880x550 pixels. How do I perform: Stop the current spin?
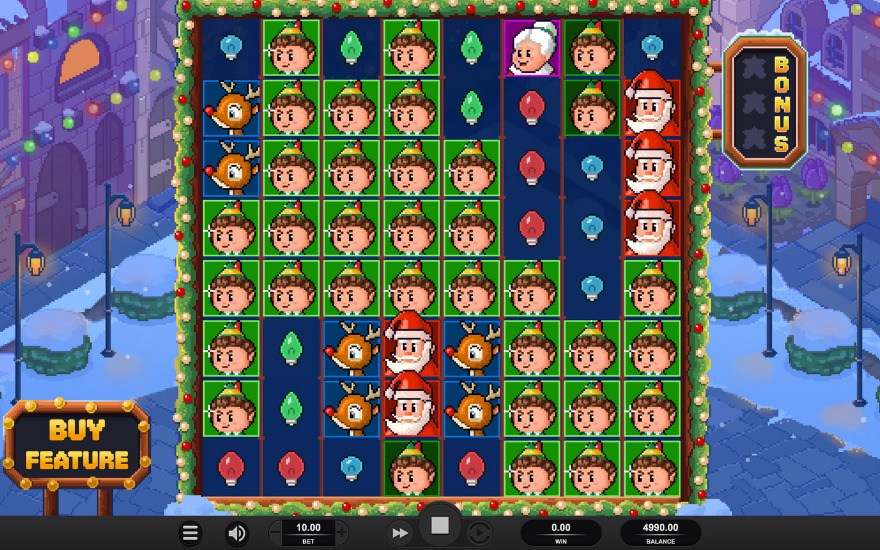440,526
